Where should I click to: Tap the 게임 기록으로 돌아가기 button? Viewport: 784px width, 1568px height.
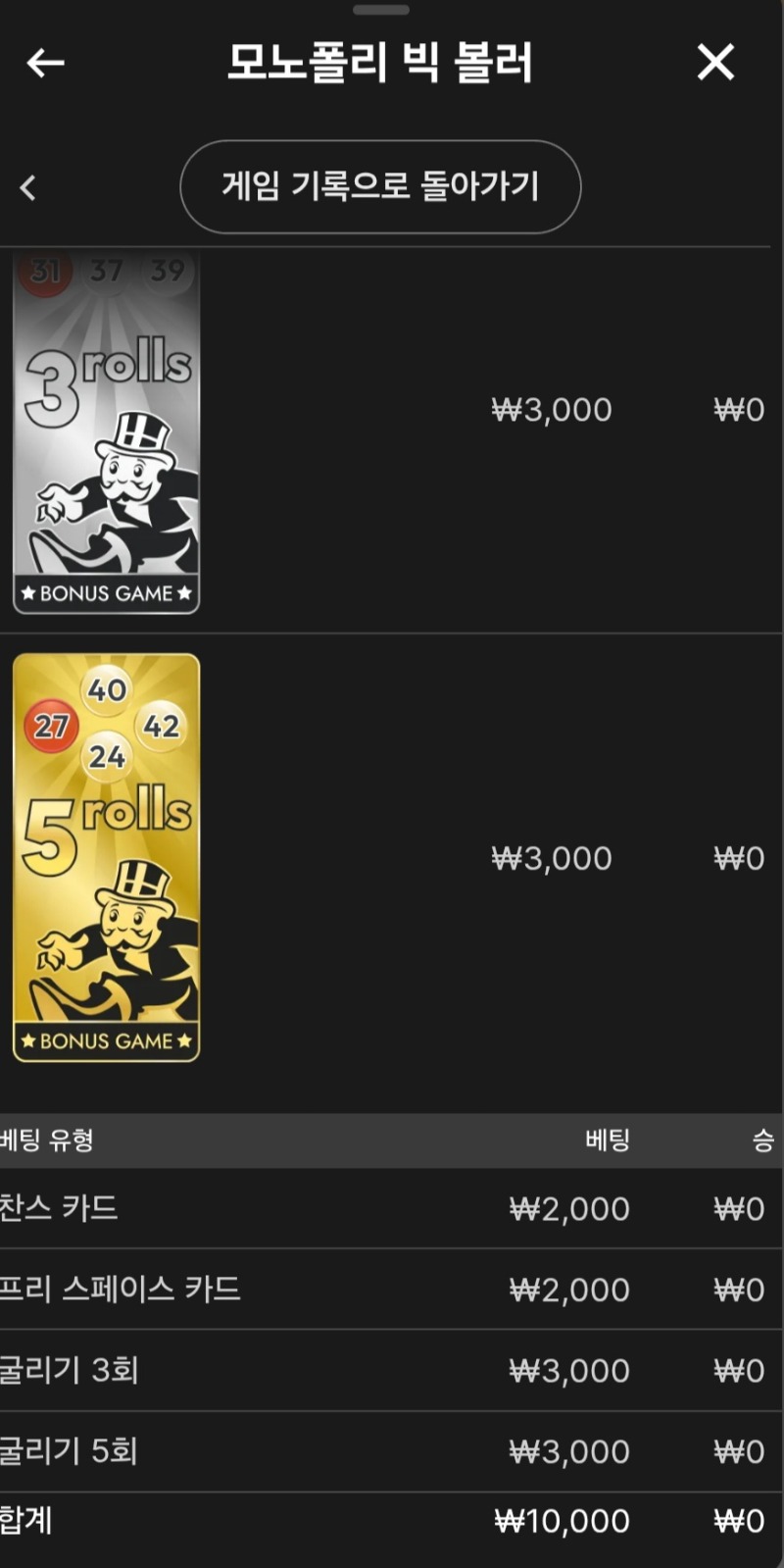380,186
